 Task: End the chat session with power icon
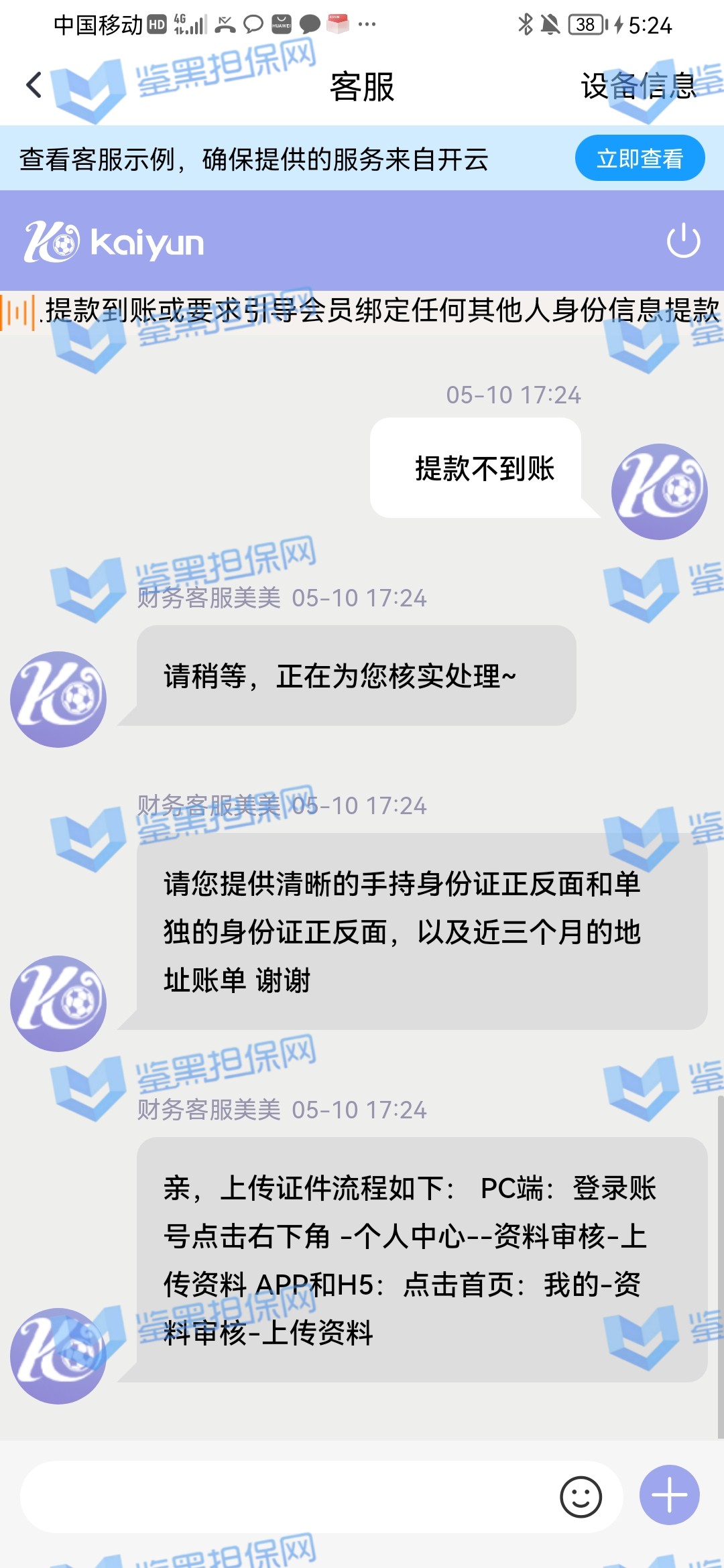click(683, 241)
